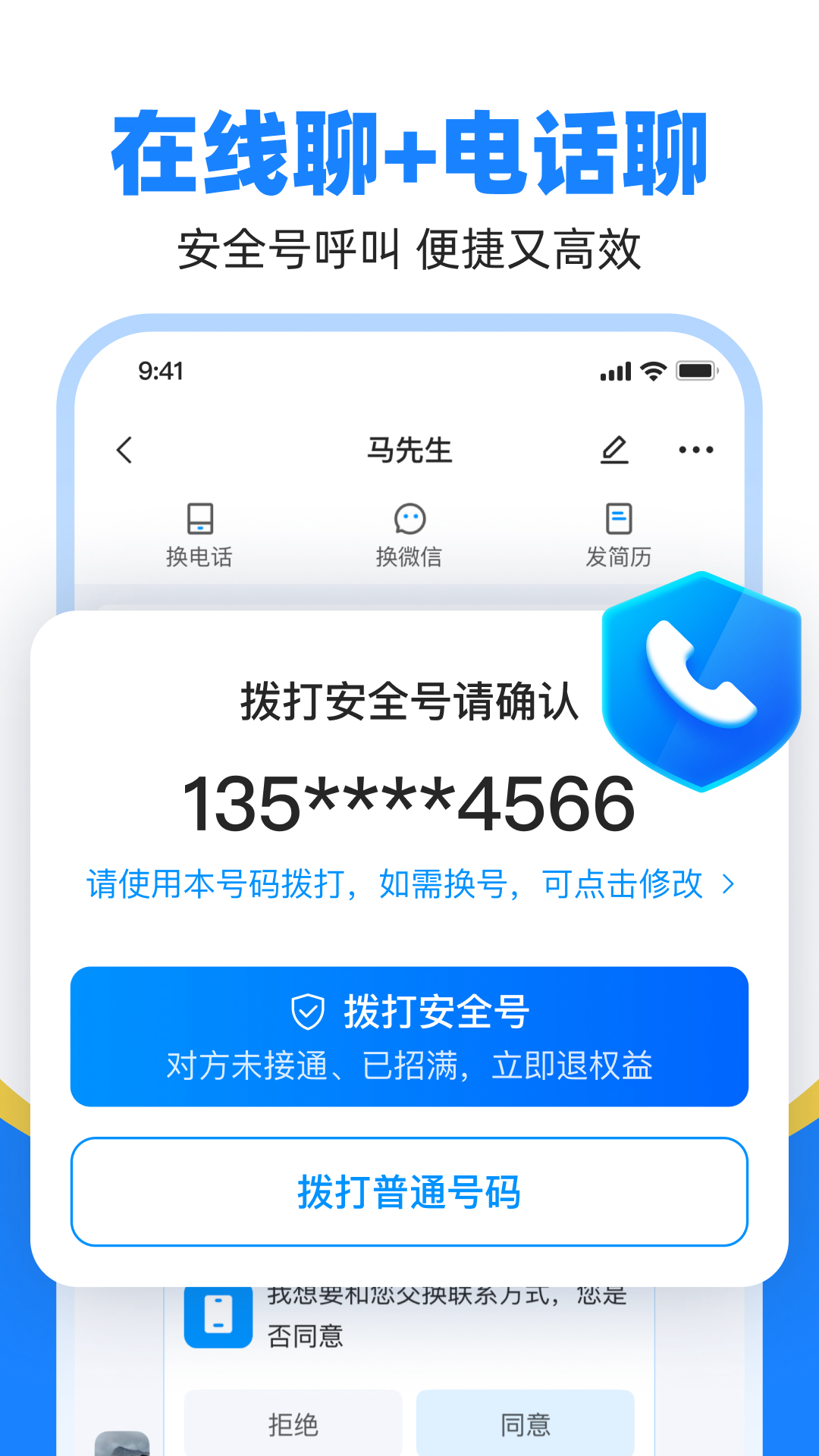Click the pencil edit icon beside 马先生

pyautogui.click(x=616, y=449)
